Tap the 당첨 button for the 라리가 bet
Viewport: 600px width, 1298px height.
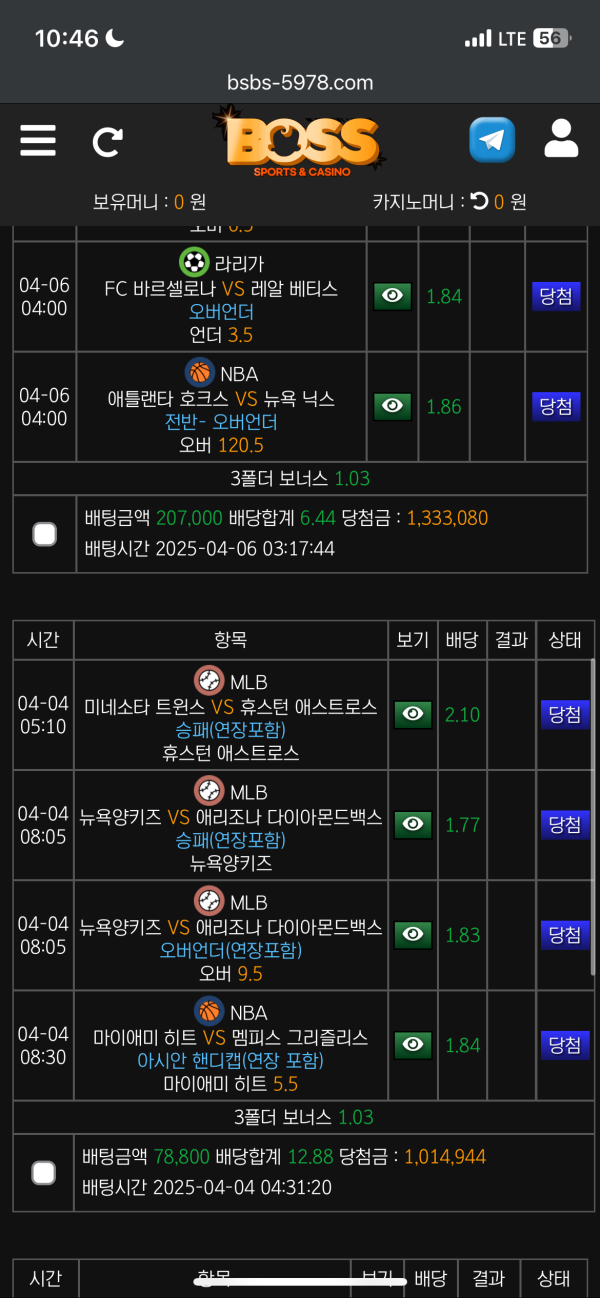[556, 296]
